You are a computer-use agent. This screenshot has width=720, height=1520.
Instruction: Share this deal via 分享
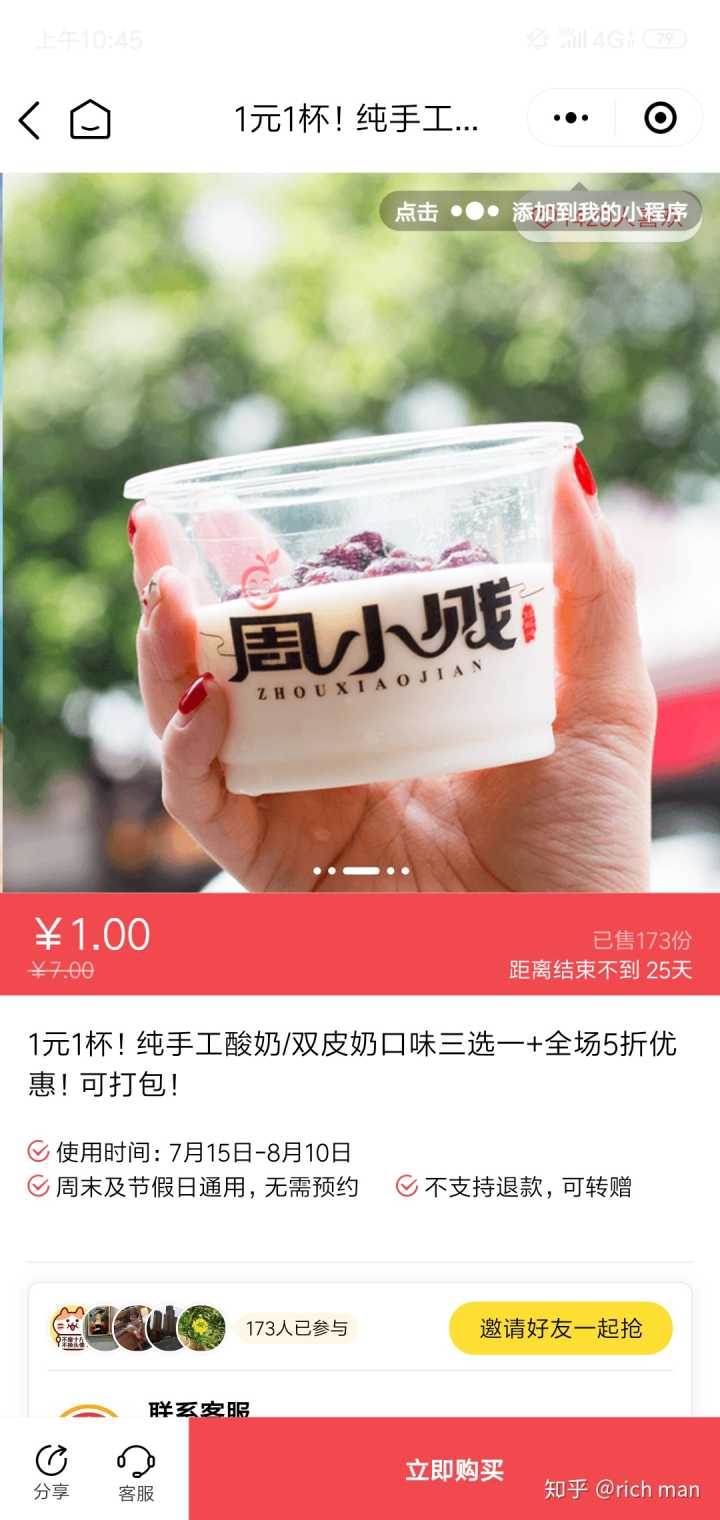pos(51,1471)
